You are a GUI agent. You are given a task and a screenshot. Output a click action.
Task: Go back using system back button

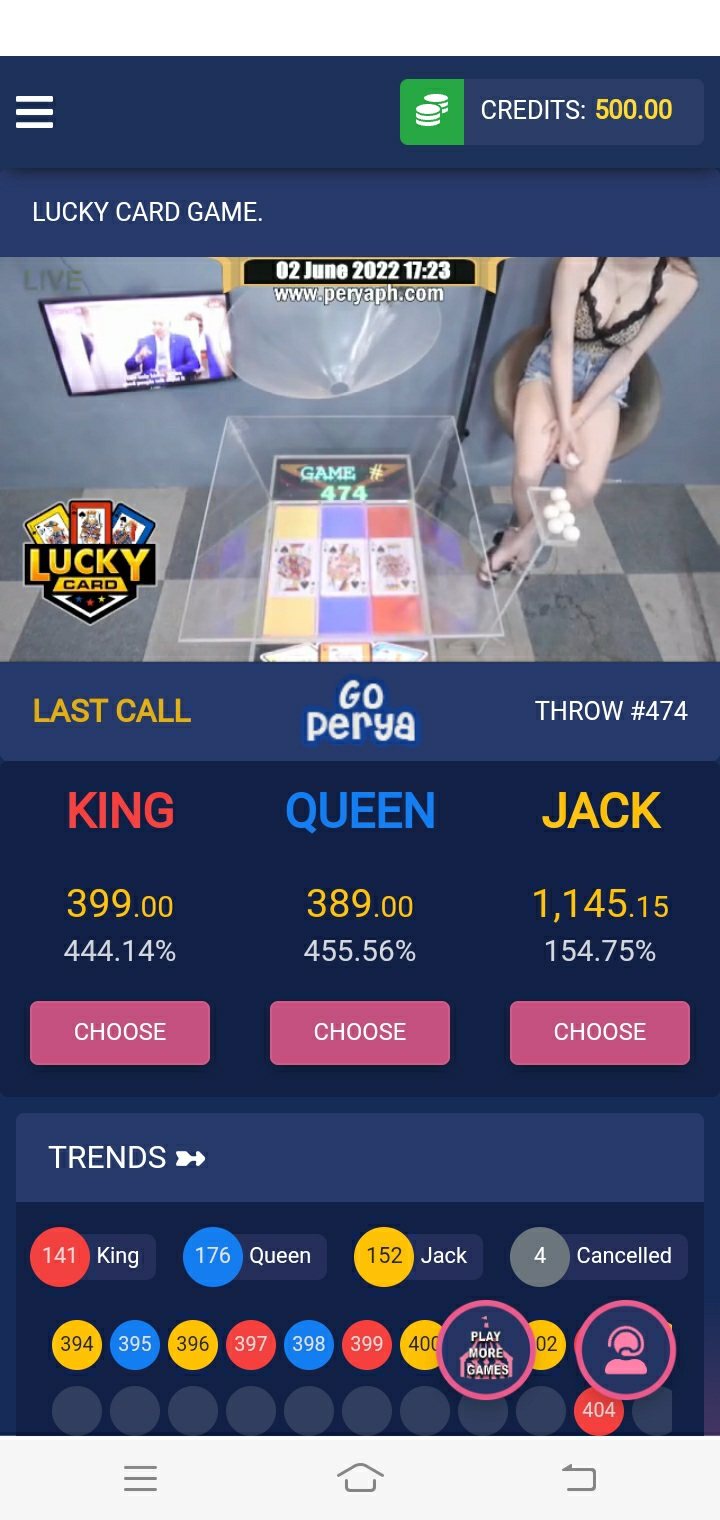(578, 1477)
